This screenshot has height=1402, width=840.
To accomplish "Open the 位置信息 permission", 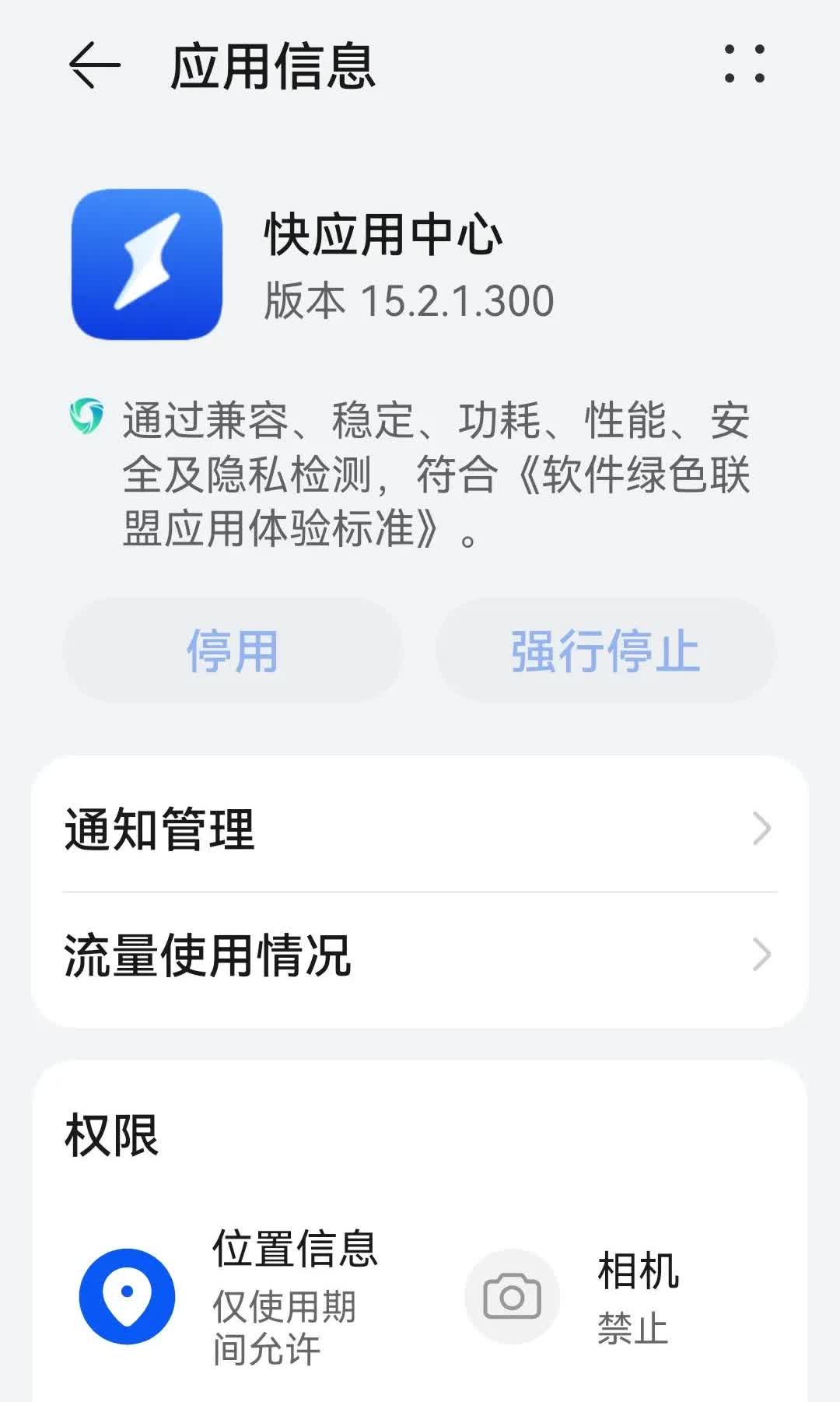I will tap(230, 1297).
